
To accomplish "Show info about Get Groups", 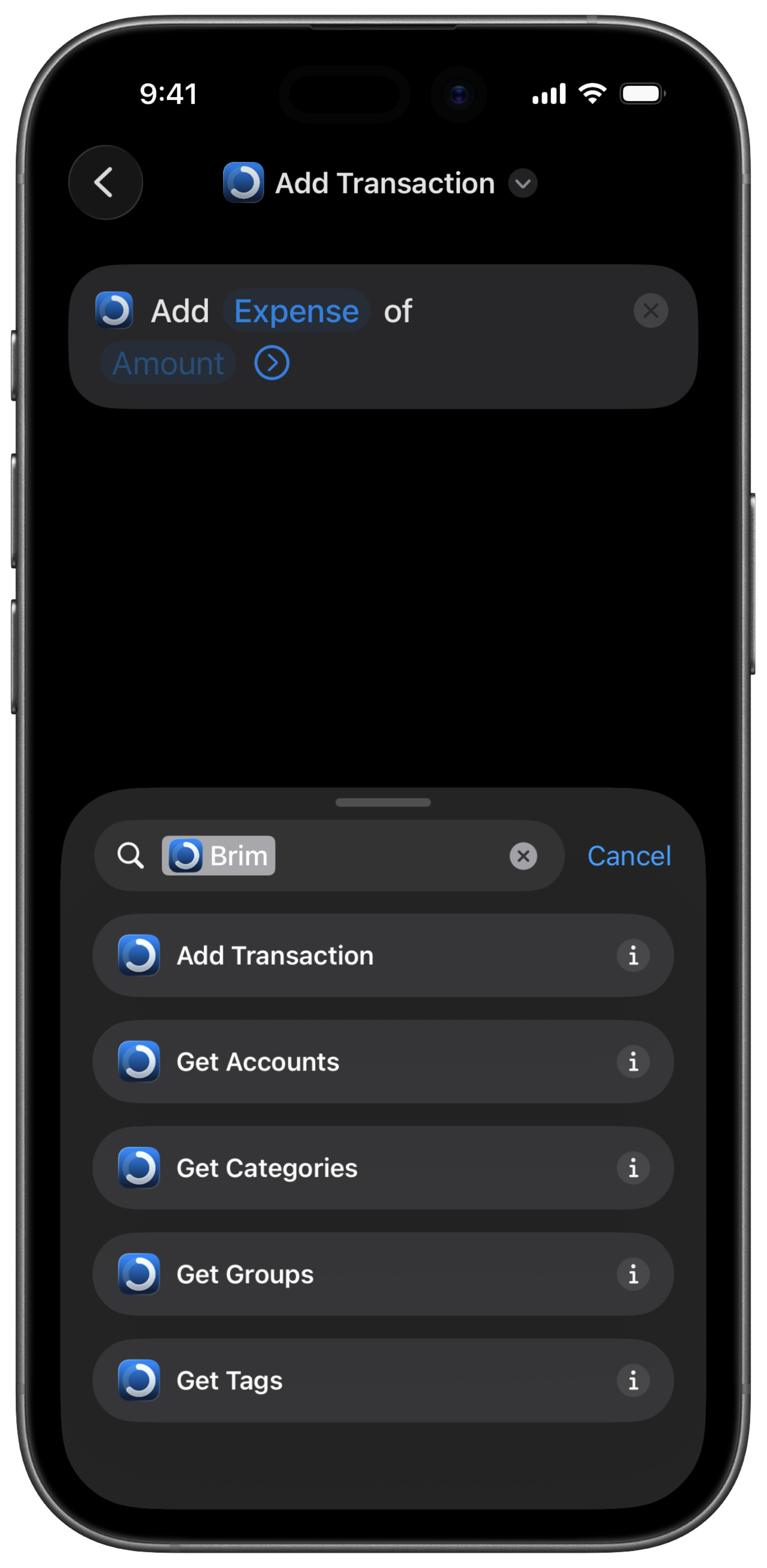I will pos(633,1274).
